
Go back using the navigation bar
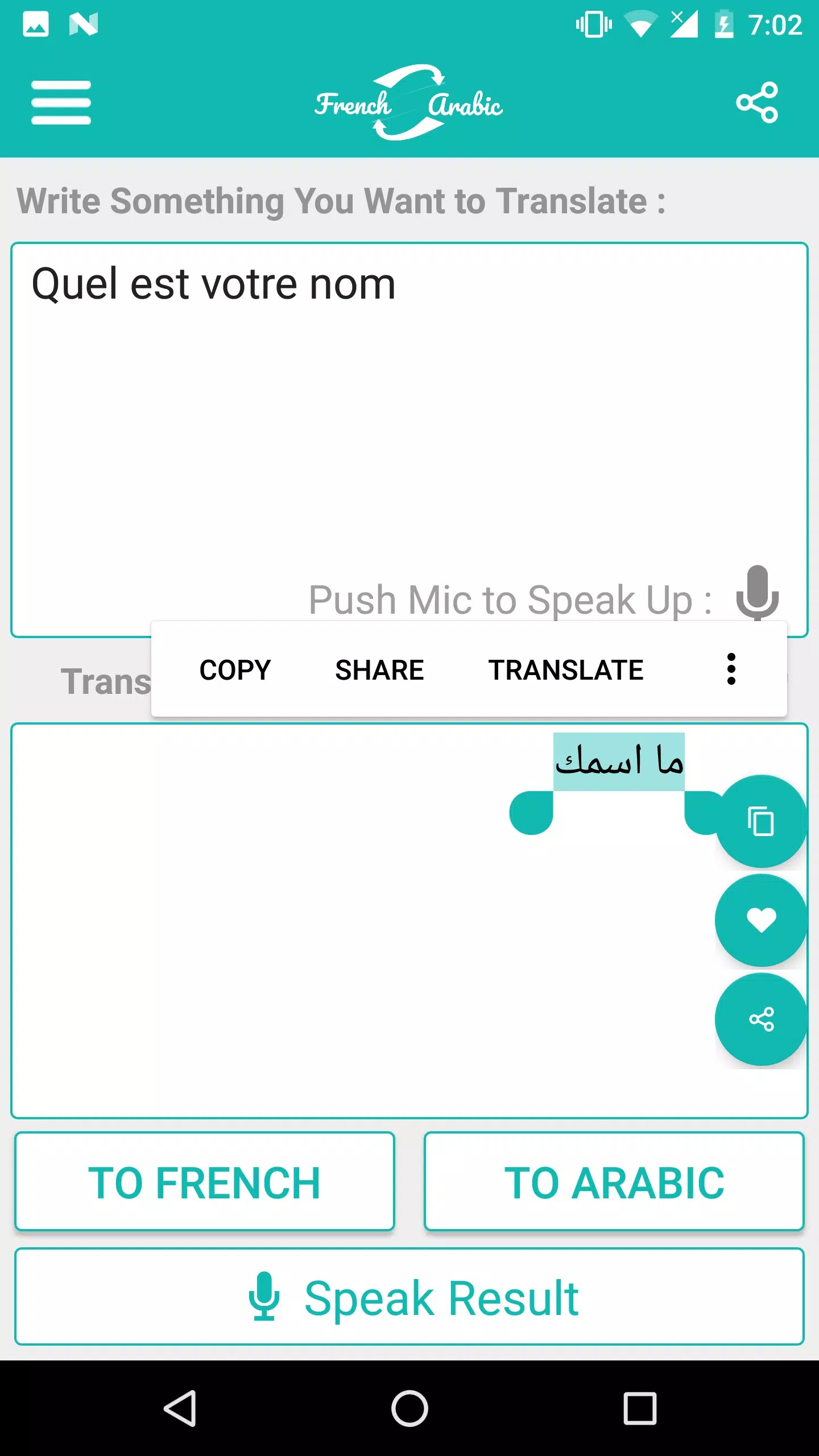tap(181, 1408)
